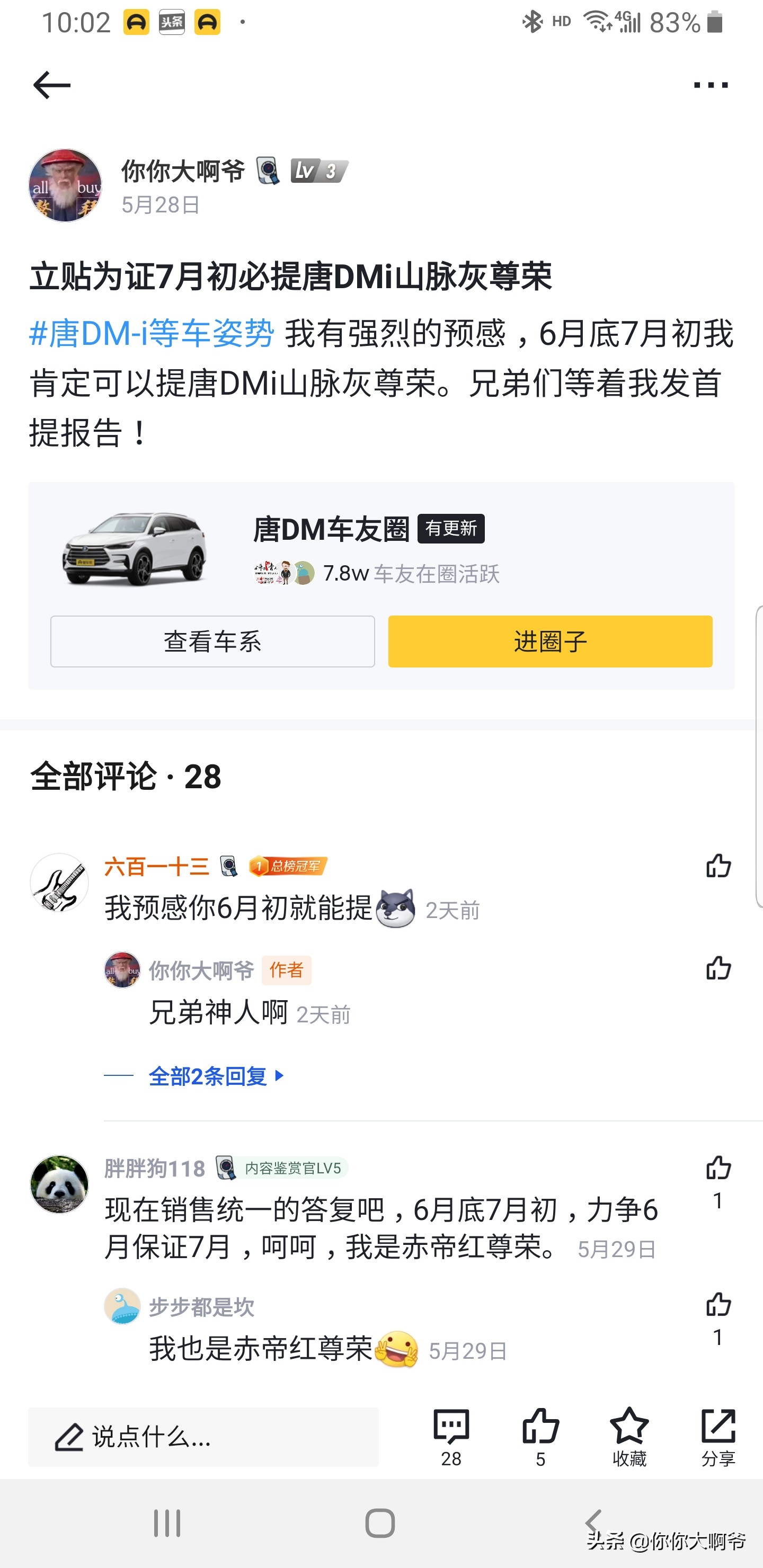Image resolution: width=763 pixels, height=1568 pixels.
Task: Tap the back arrow at top left
Action: [x=50, y=83]
